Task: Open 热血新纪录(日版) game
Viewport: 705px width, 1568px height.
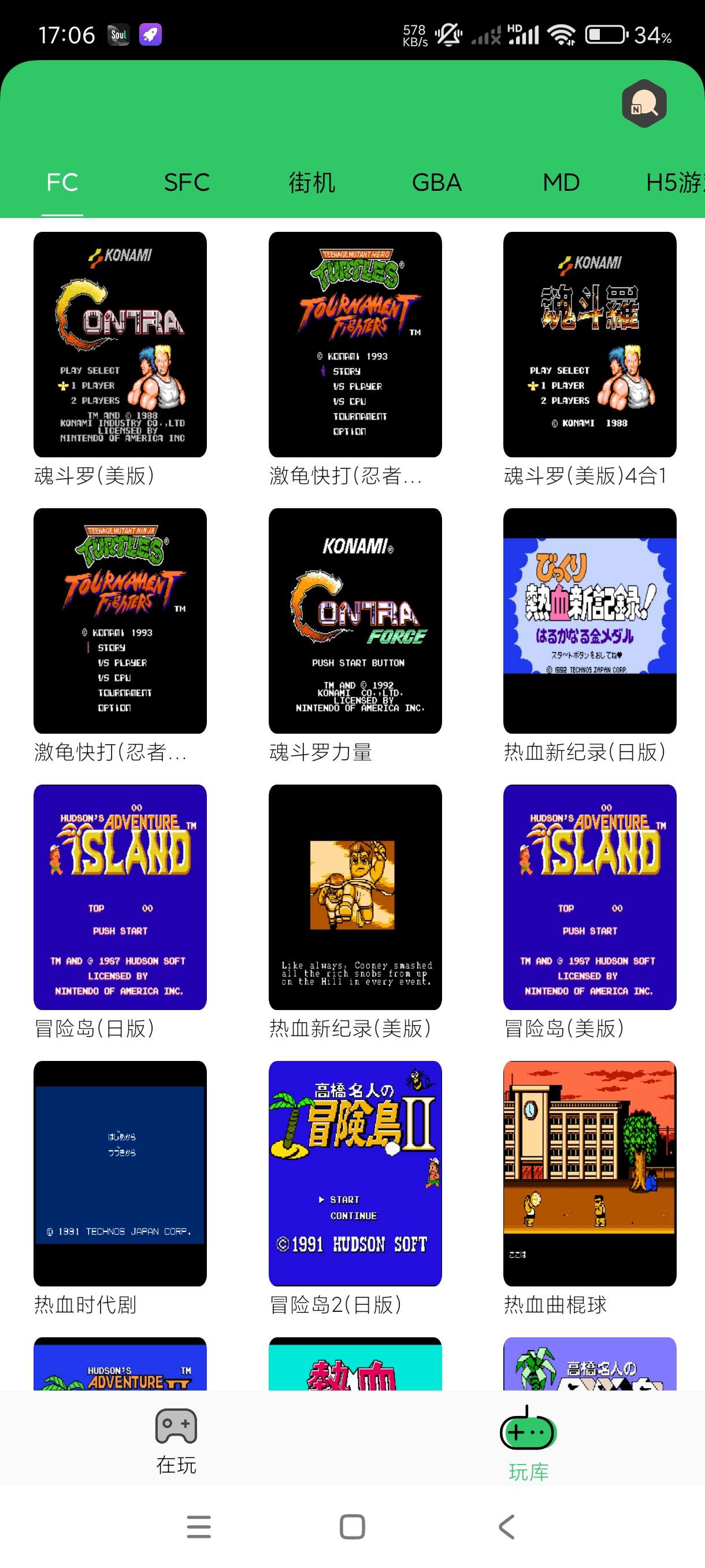Action: 589,621
